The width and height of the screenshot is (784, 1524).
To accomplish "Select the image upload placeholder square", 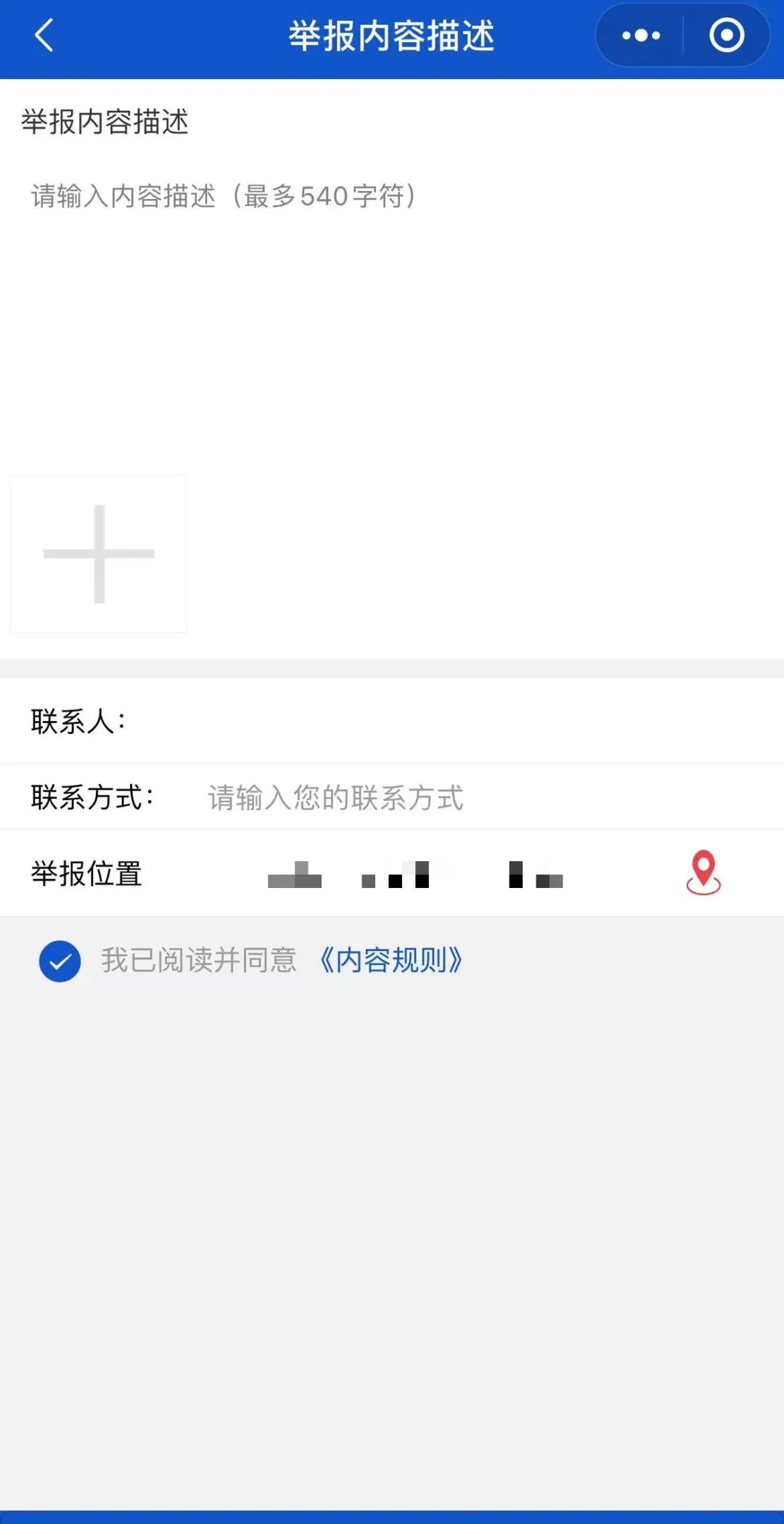I will coord(99,553).
